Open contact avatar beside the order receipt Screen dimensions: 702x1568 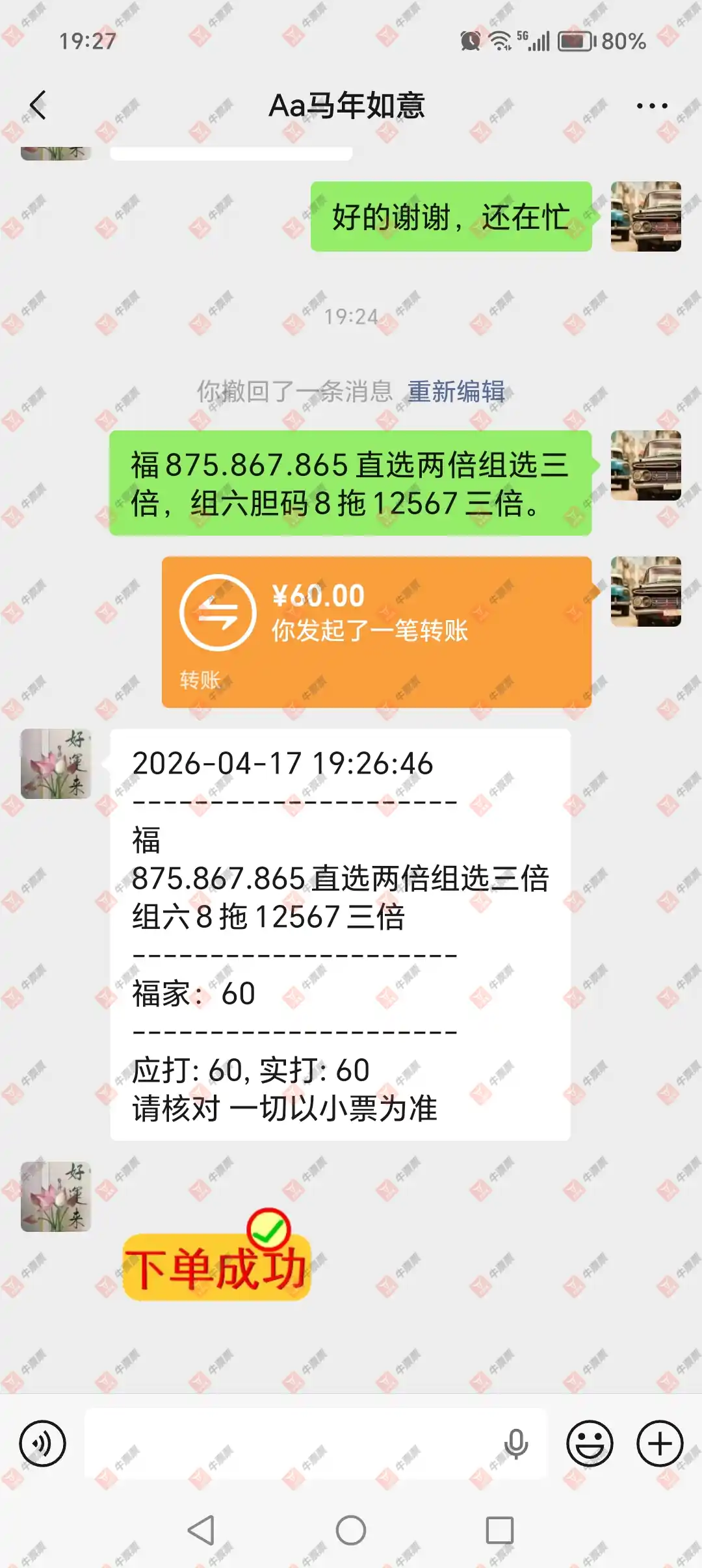(x=56, y=764)
